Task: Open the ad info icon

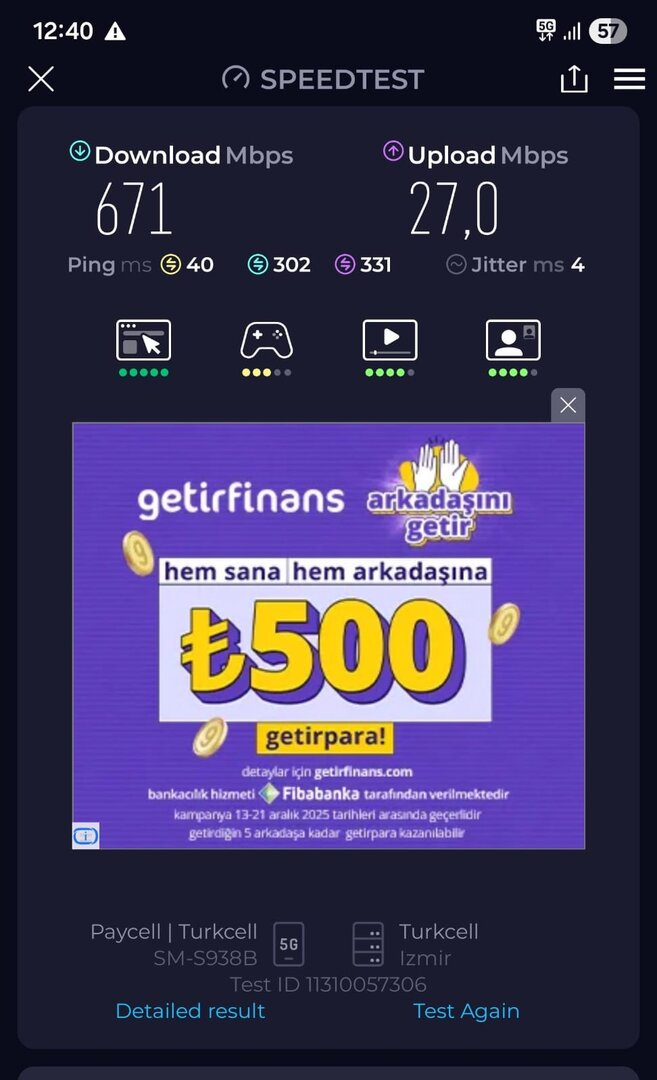Action: coord(86,836)
